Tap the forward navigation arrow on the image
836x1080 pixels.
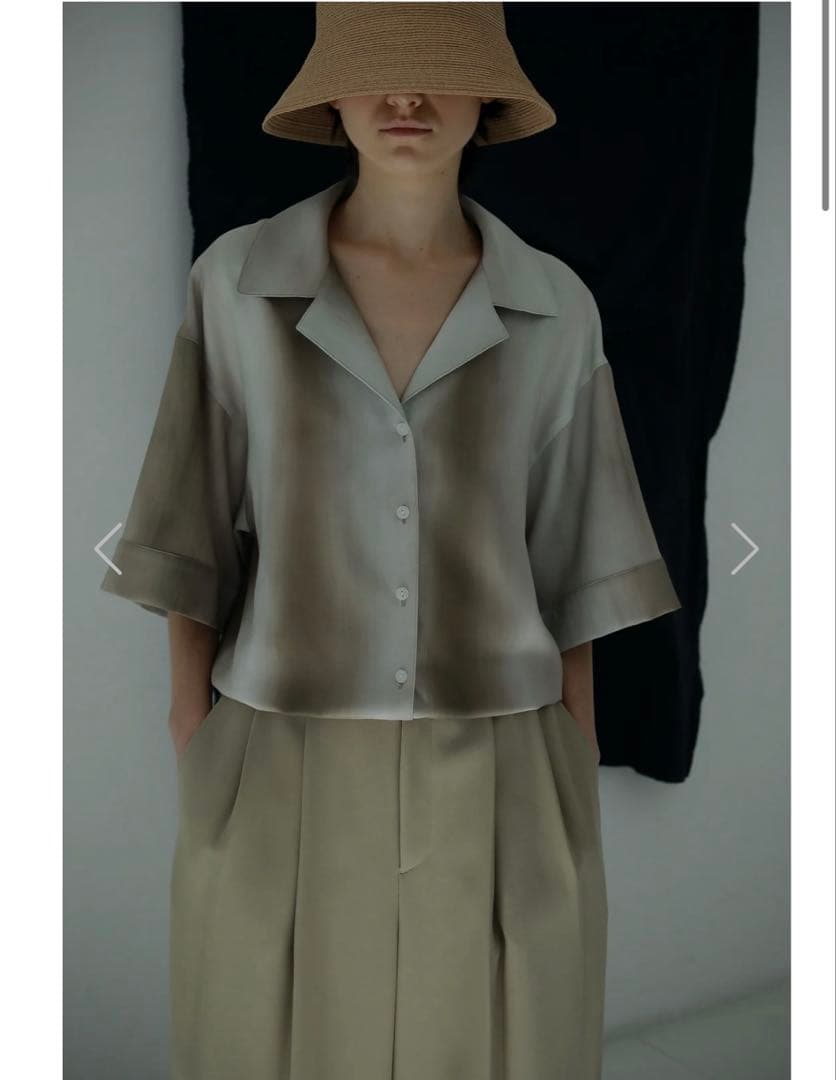point(744,548)
